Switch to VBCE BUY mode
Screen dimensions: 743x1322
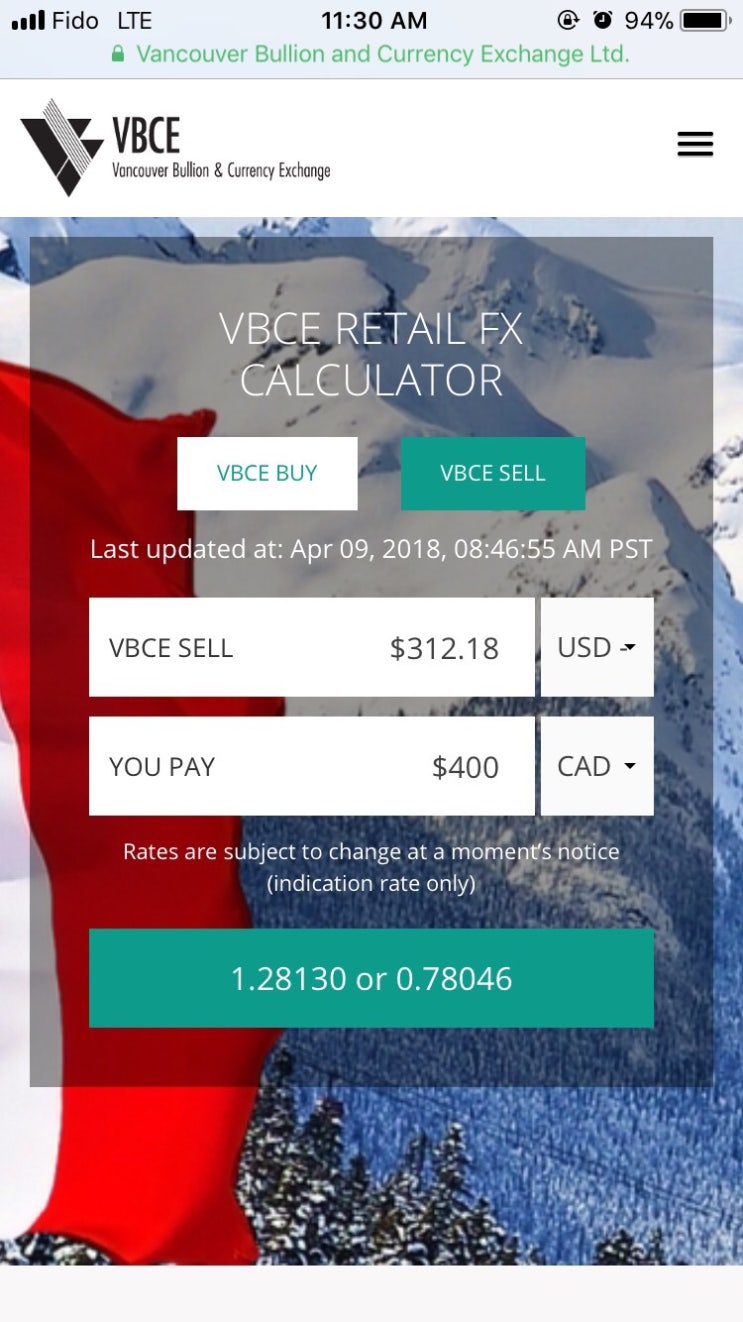coord(267,473)
